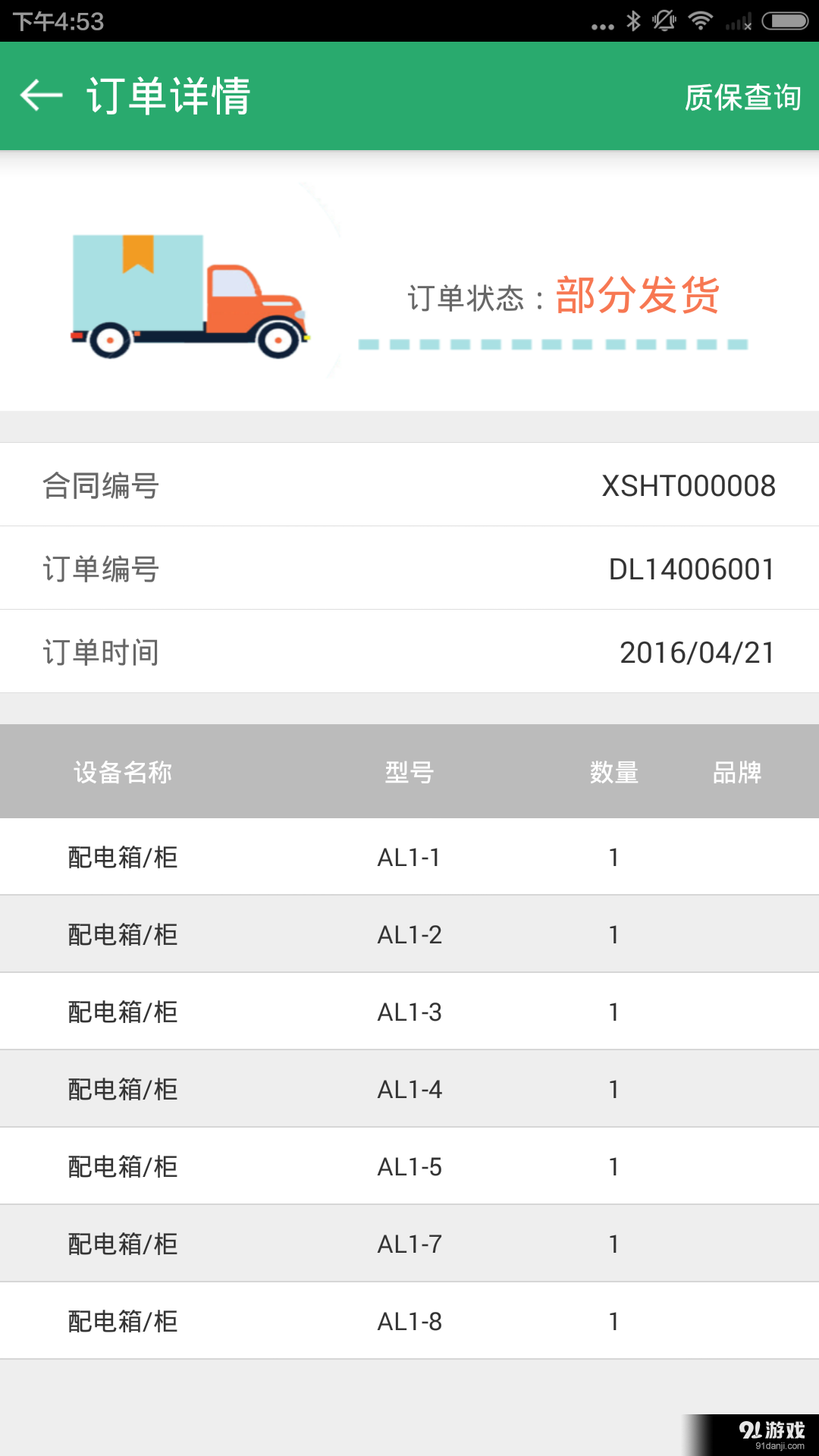Click the back arrow icon
This screenshot has width=819, height=1456.
(39, 96)
